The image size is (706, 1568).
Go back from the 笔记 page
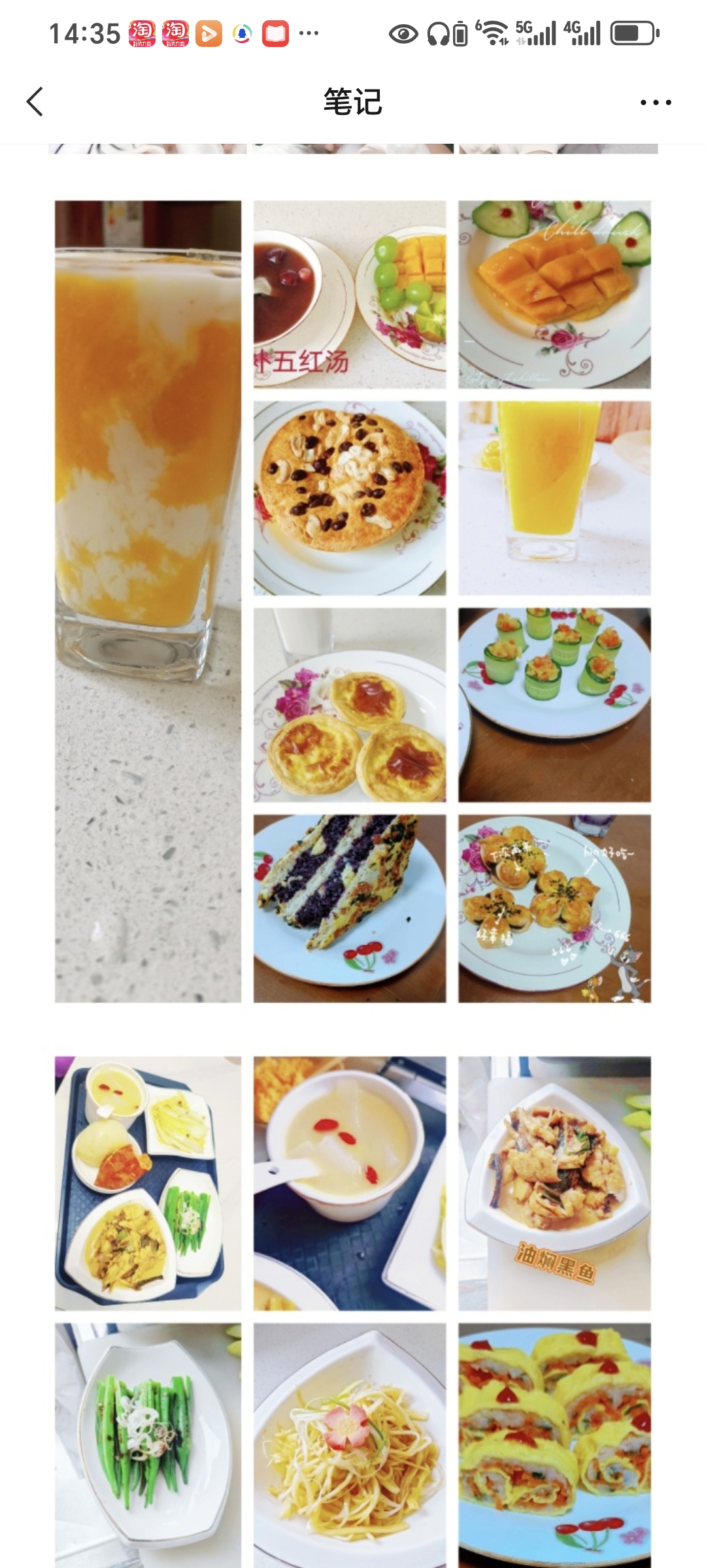point(35,102)
